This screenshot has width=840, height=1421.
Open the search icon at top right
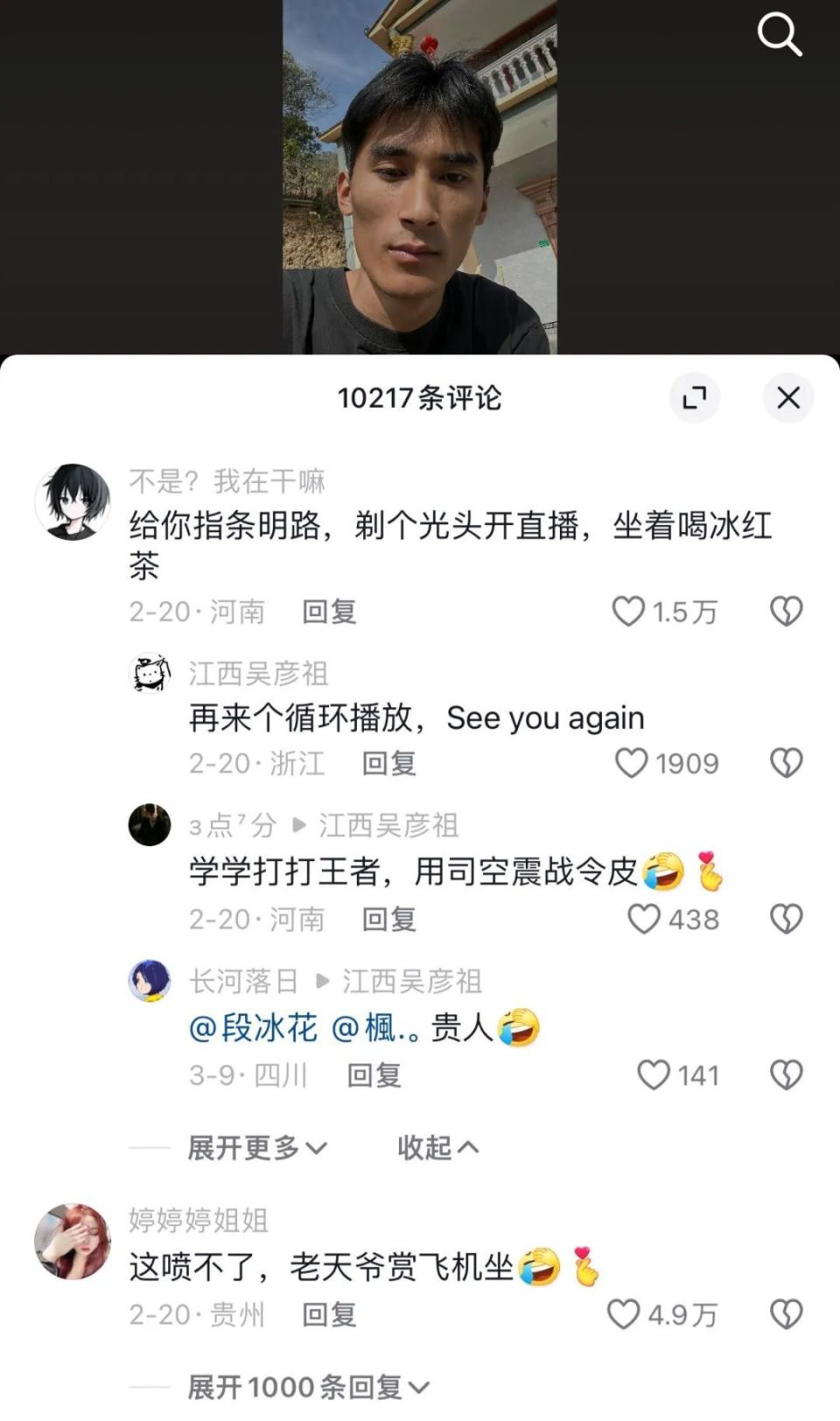pos(780,35)
